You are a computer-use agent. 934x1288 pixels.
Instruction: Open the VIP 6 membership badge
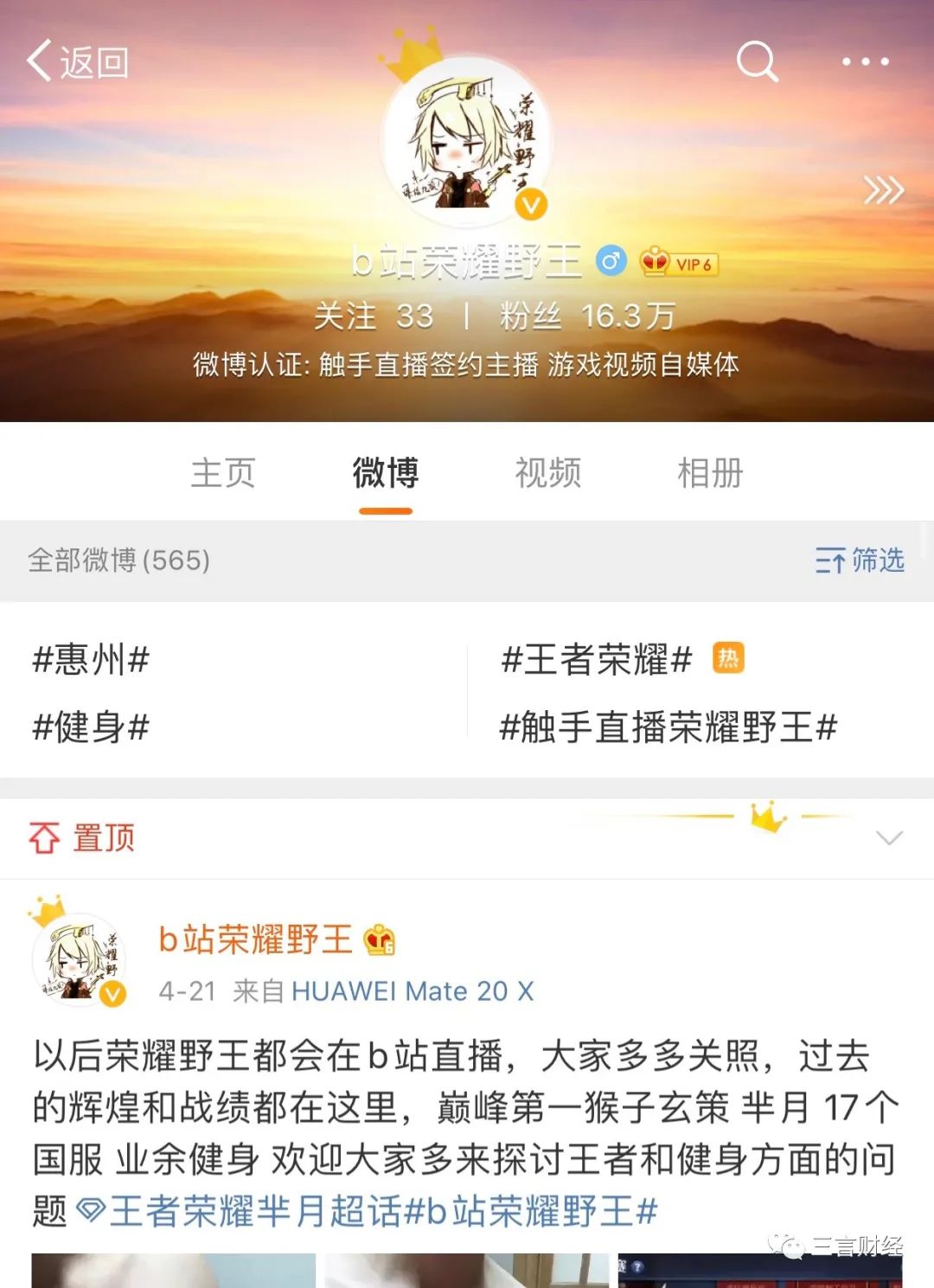680,263
